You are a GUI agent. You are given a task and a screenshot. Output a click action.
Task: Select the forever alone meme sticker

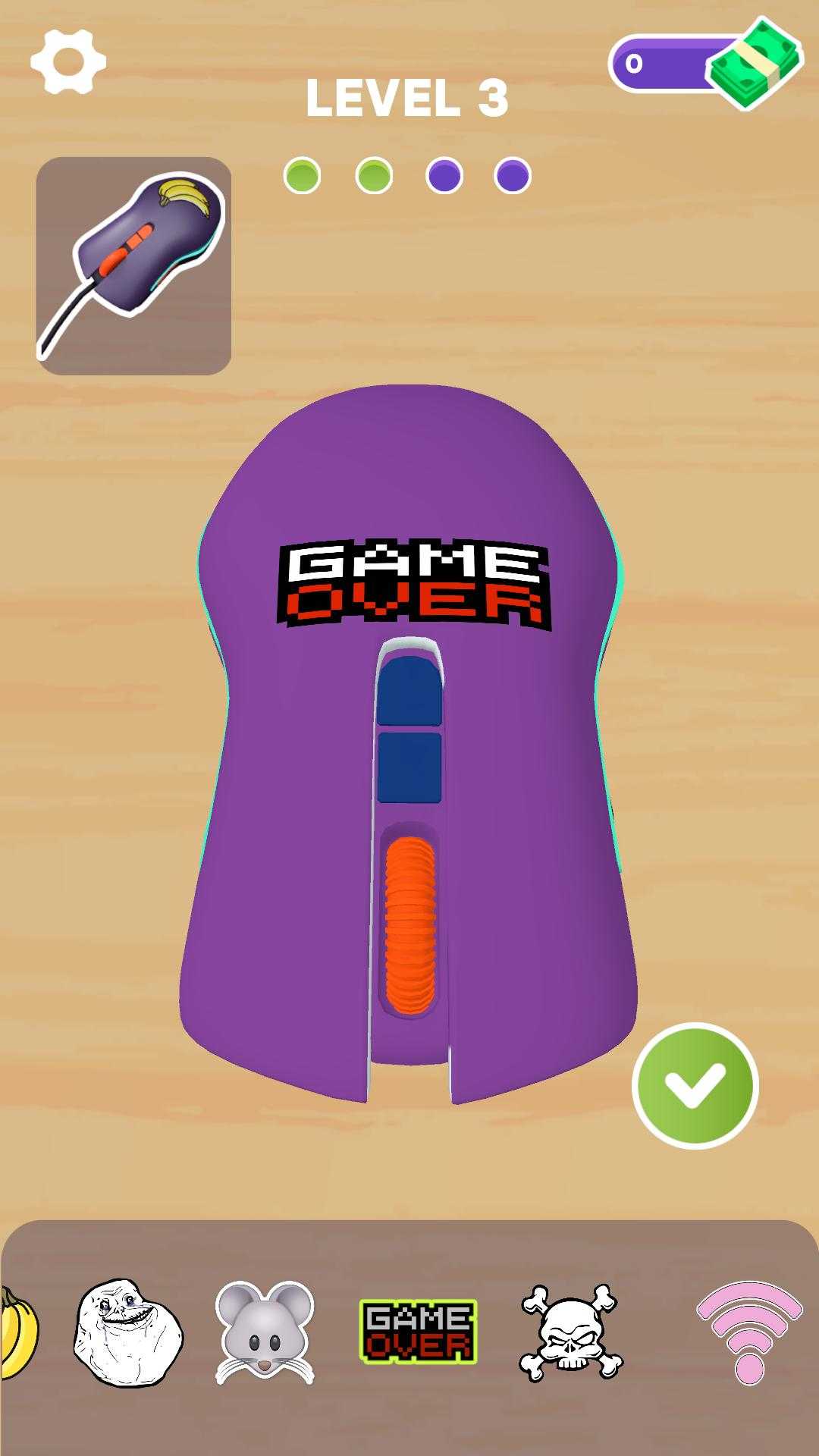click(127, 1332)
